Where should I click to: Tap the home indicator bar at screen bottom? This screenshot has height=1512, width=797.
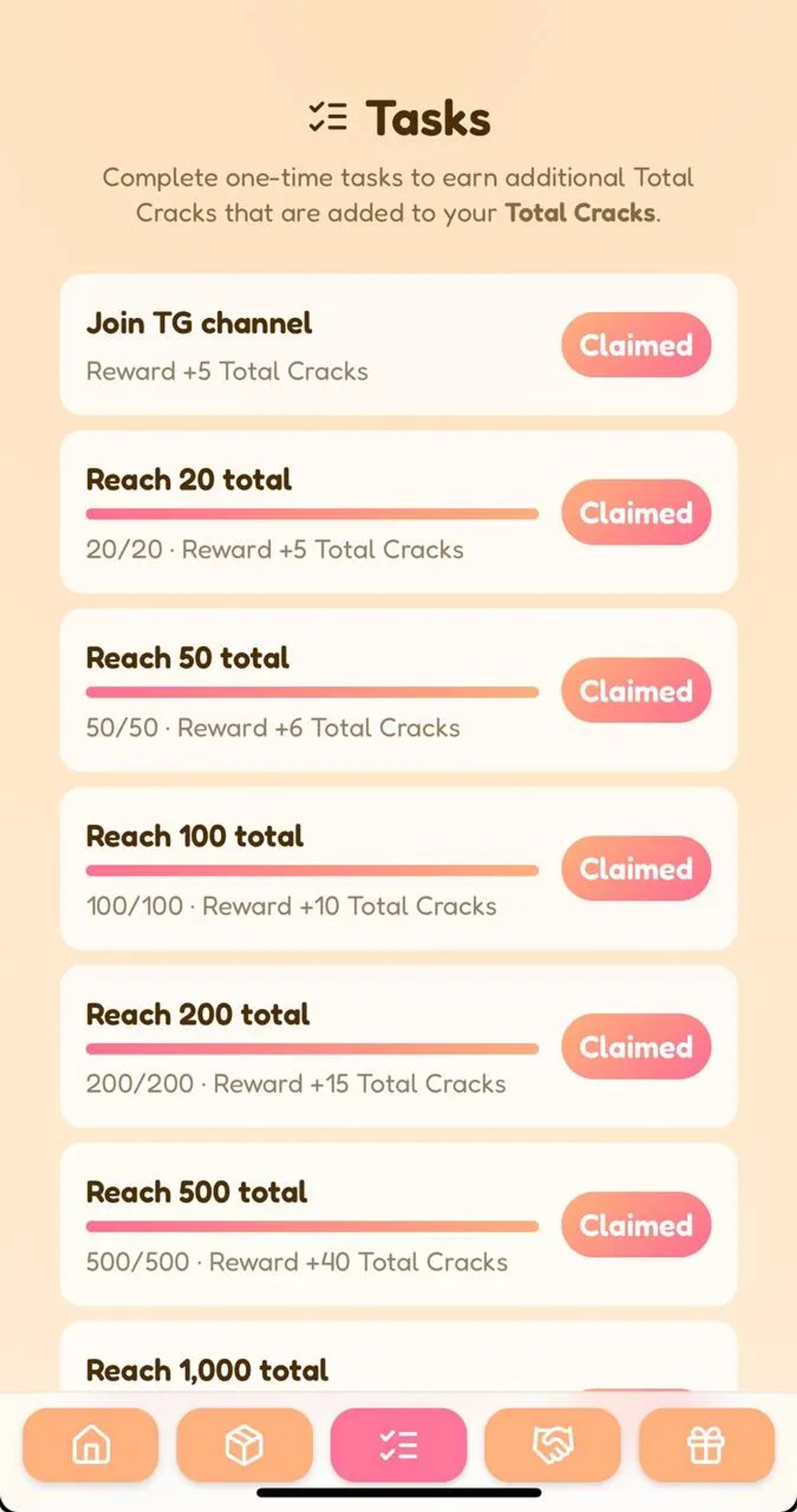(x=398, y=1499)
